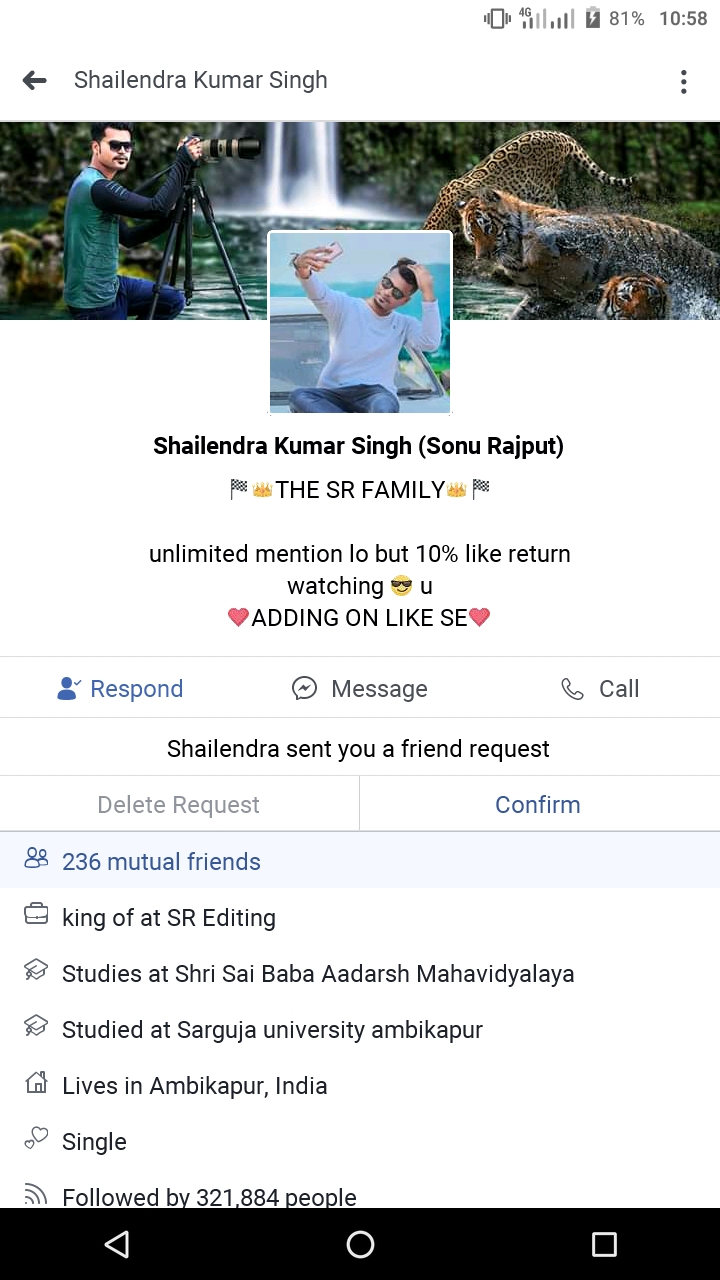This screenshot has height=1280, width=720.
Task: Tap Respond to the friend request
Action: [x=121, y=689]
